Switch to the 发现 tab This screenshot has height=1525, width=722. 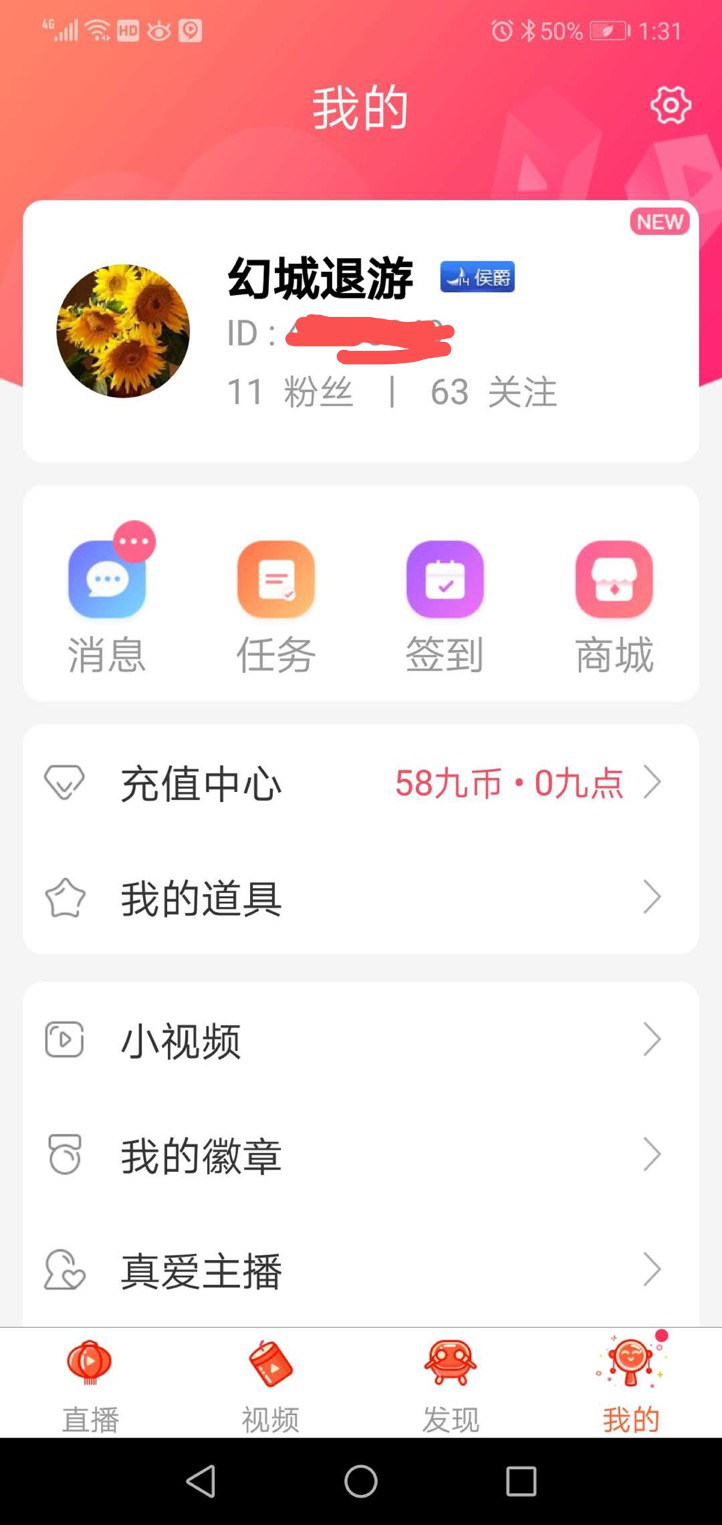[x=451, y=1384]
